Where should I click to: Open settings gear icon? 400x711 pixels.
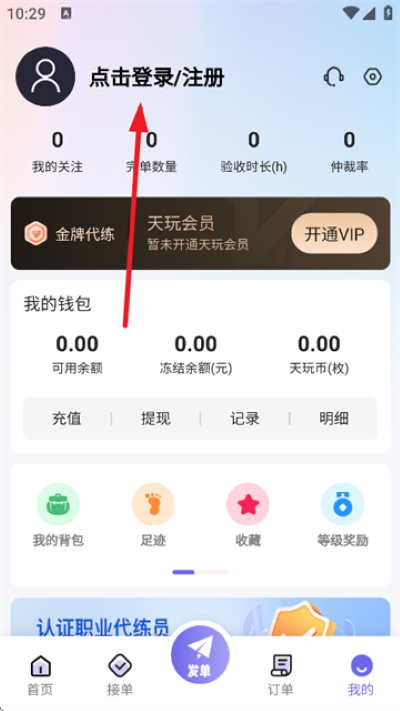pos(373,77)
